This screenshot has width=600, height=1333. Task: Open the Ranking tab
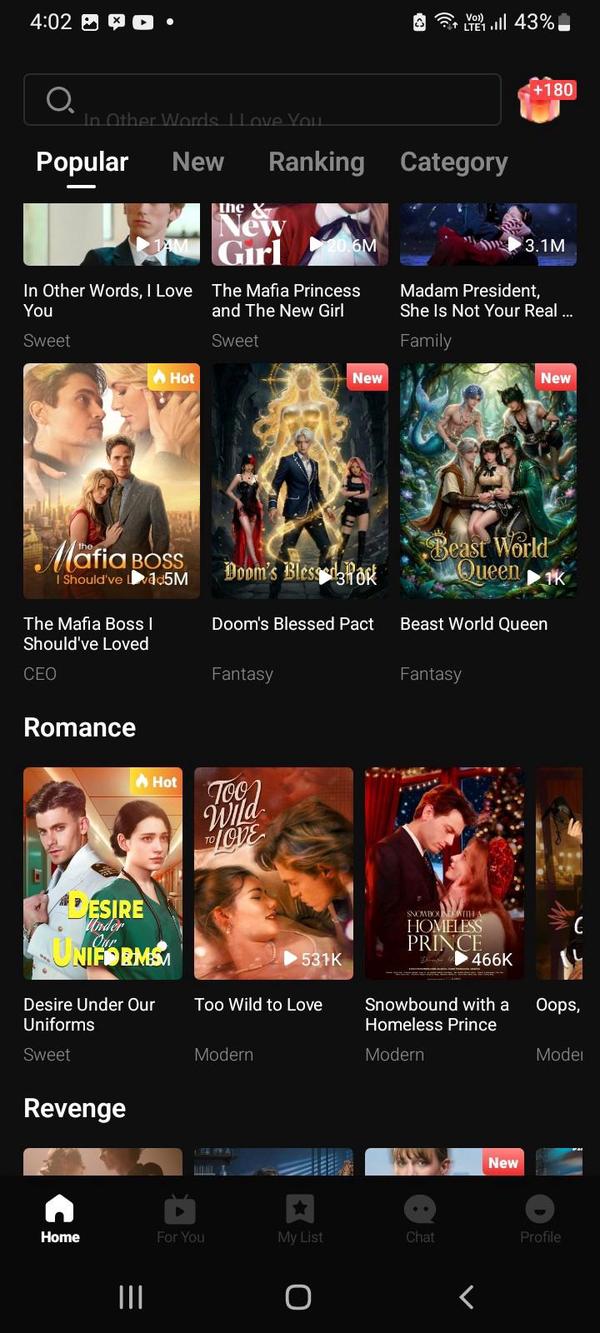(x=316, y=162)
